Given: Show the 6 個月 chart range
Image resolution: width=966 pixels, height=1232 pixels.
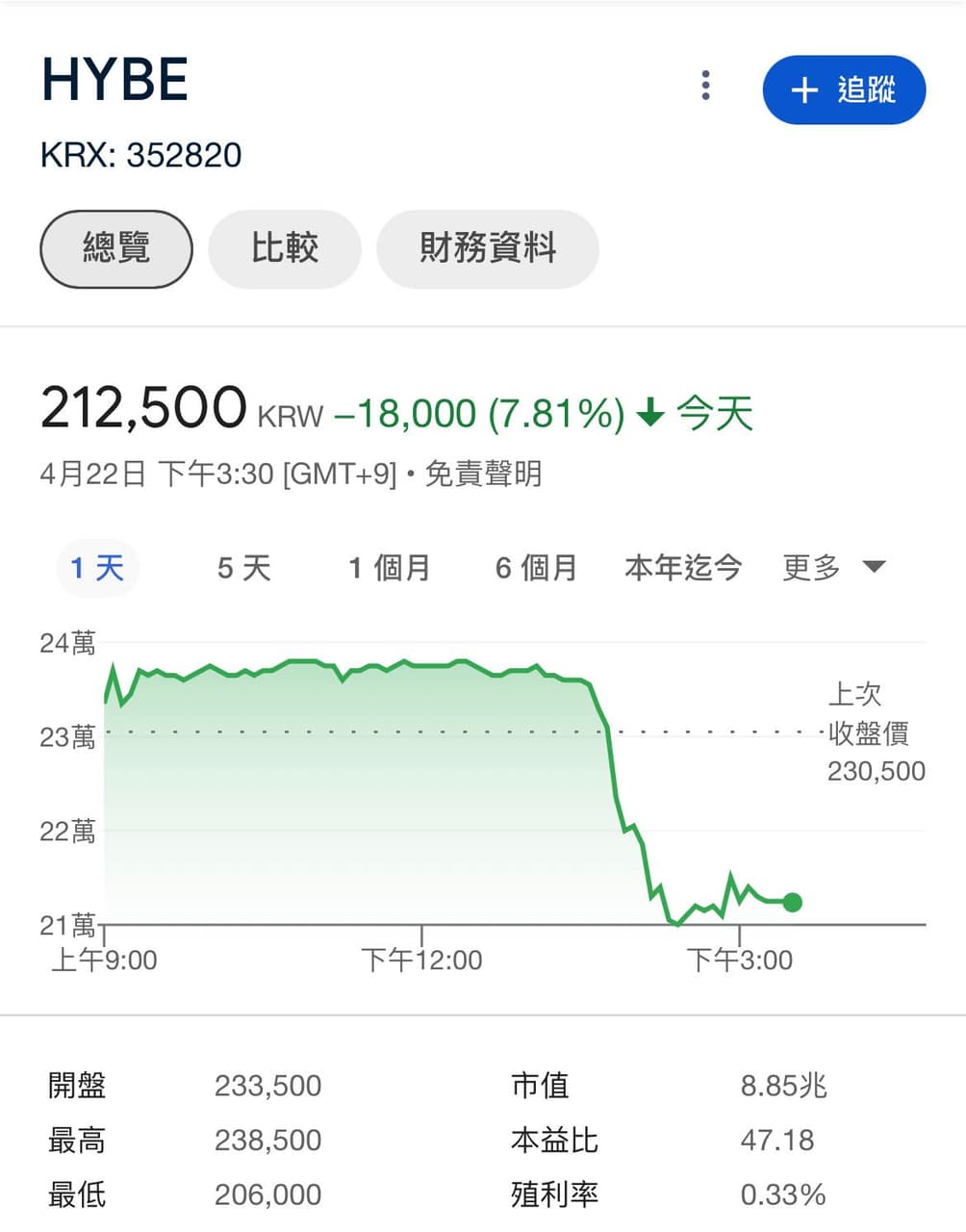Looking at the screenshot, I should click(x=536, y=568).
